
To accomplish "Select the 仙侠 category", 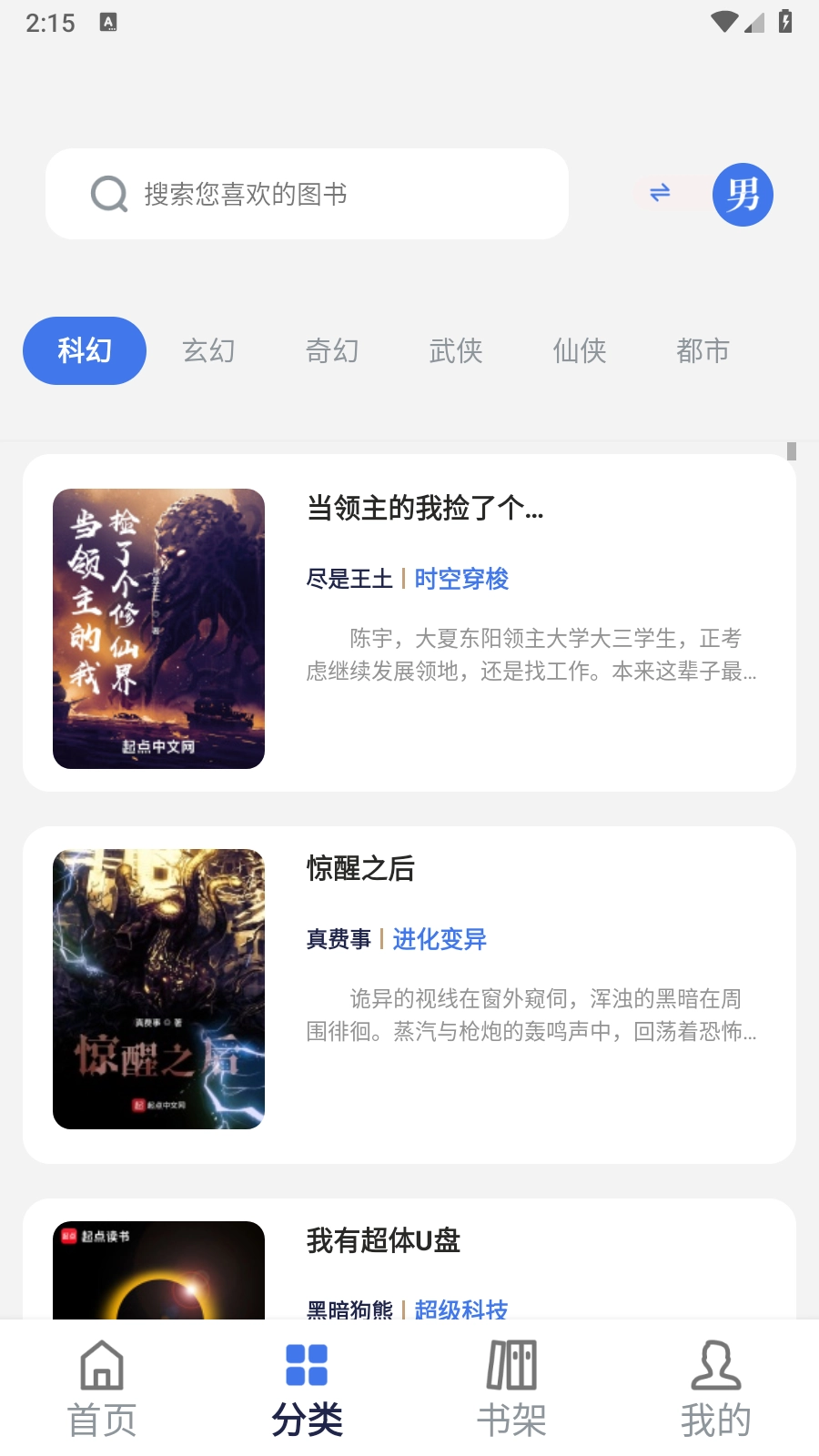I will pos(580,350).
